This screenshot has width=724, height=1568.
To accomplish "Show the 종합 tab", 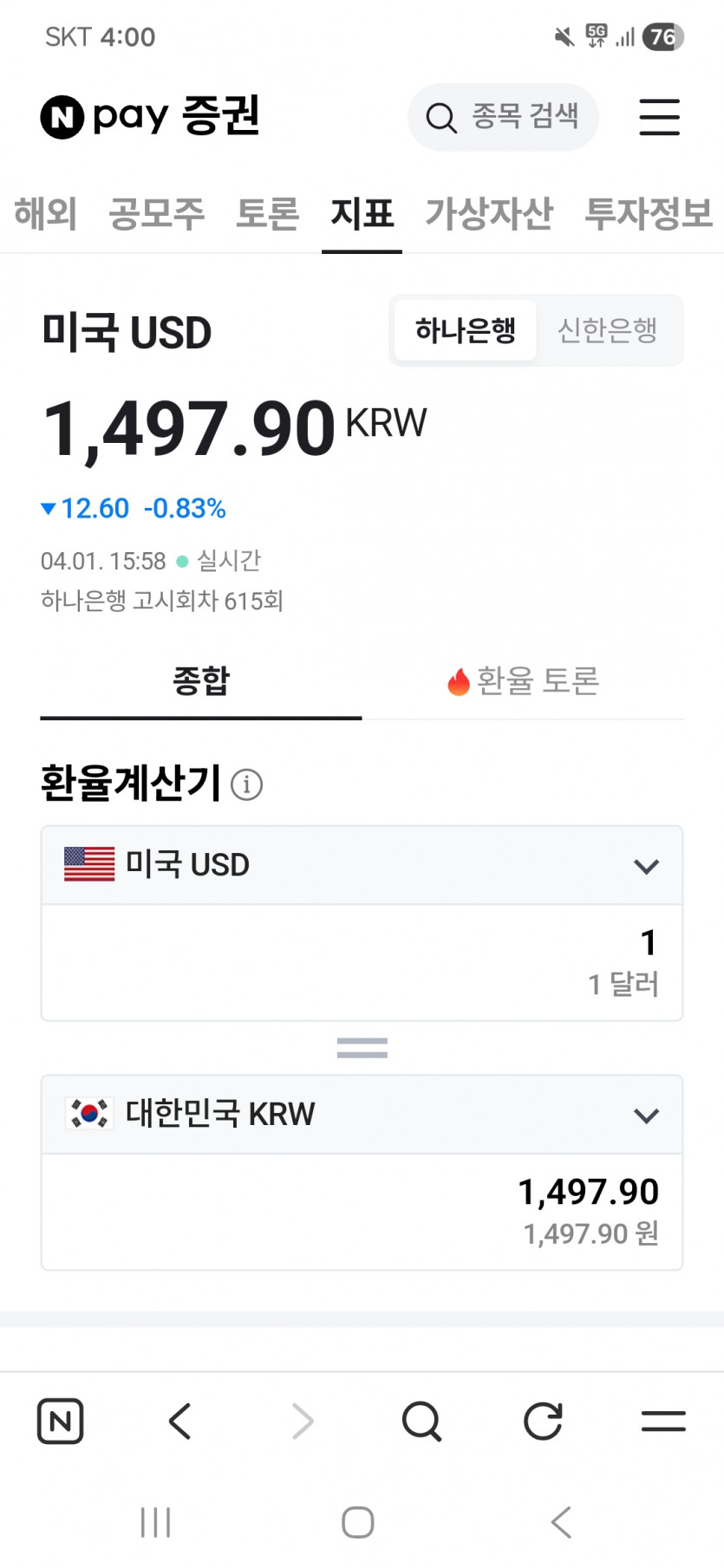I will coord(201,681).
